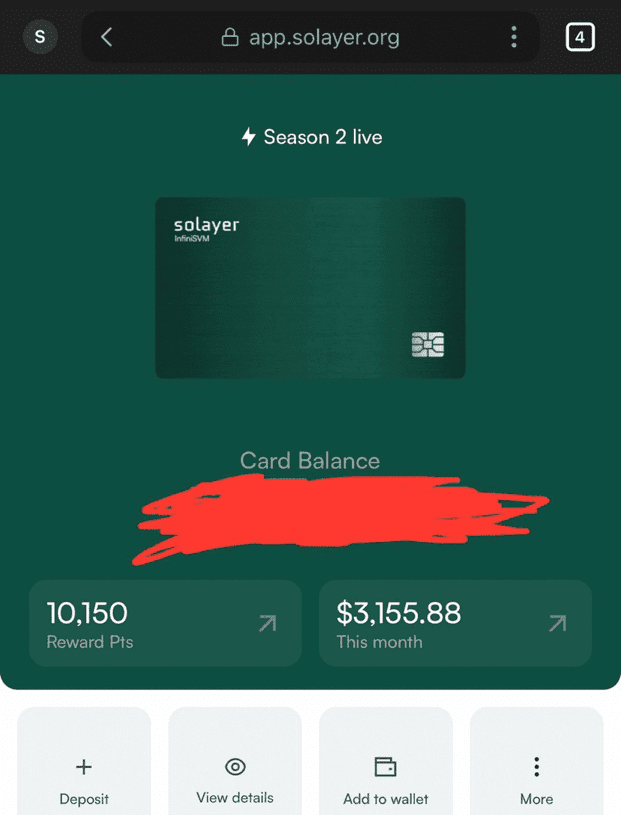Tap the Solayer card image
The height and width of the screenshot is (815, 621).
click(x=310, y=288)
